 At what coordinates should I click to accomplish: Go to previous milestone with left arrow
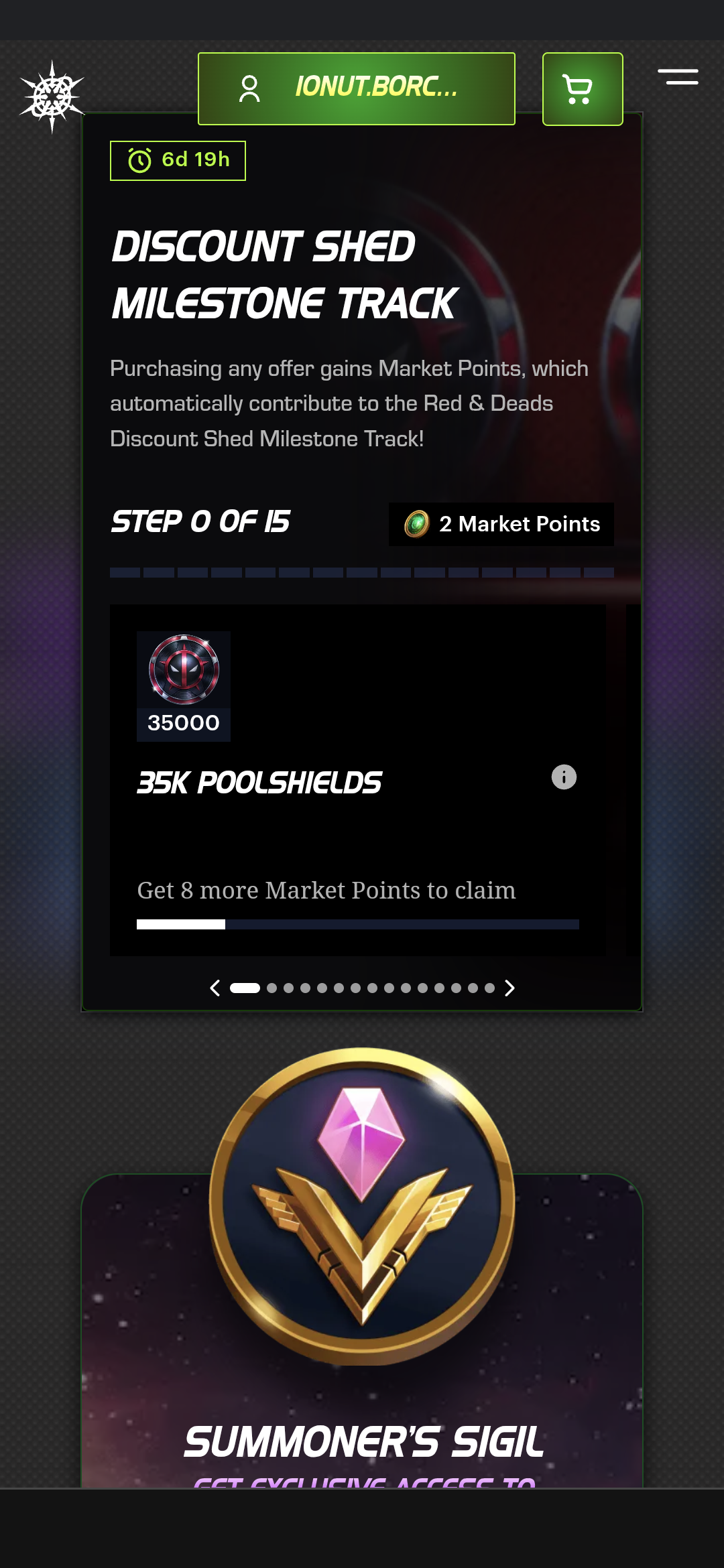[215, 988]
